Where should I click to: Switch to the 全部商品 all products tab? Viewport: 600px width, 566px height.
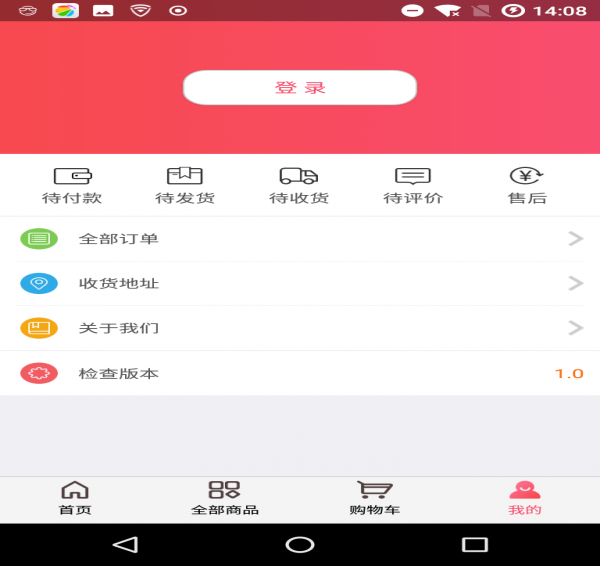(x=225, y=498)
